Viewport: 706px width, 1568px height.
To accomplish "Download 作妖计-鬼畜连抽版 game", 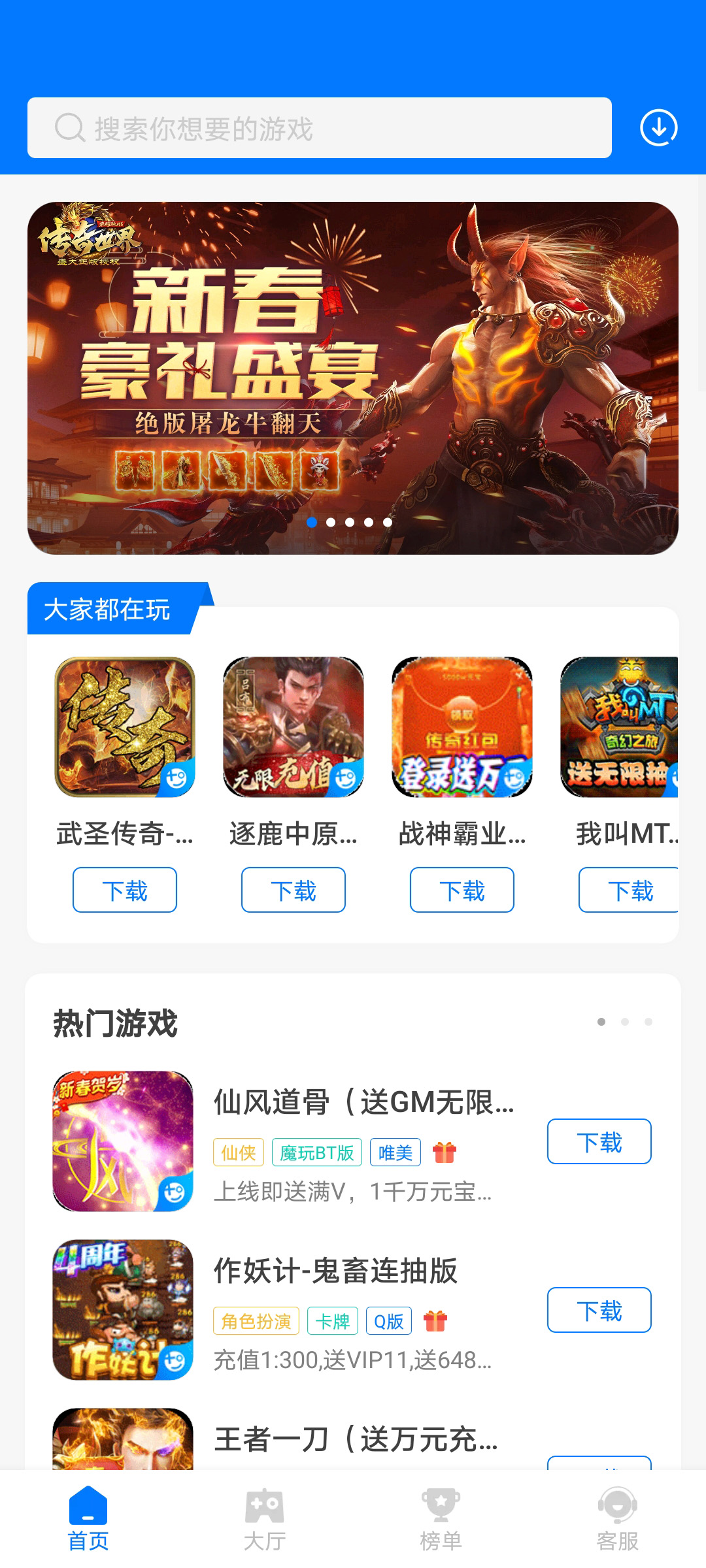I will pyautogui.click(x=599, y=1310).
